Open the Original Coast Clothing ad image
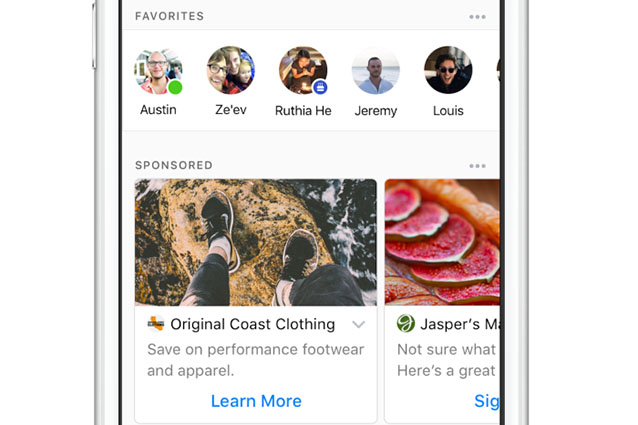Screen dimensions: 638x425 pos(256,242)
